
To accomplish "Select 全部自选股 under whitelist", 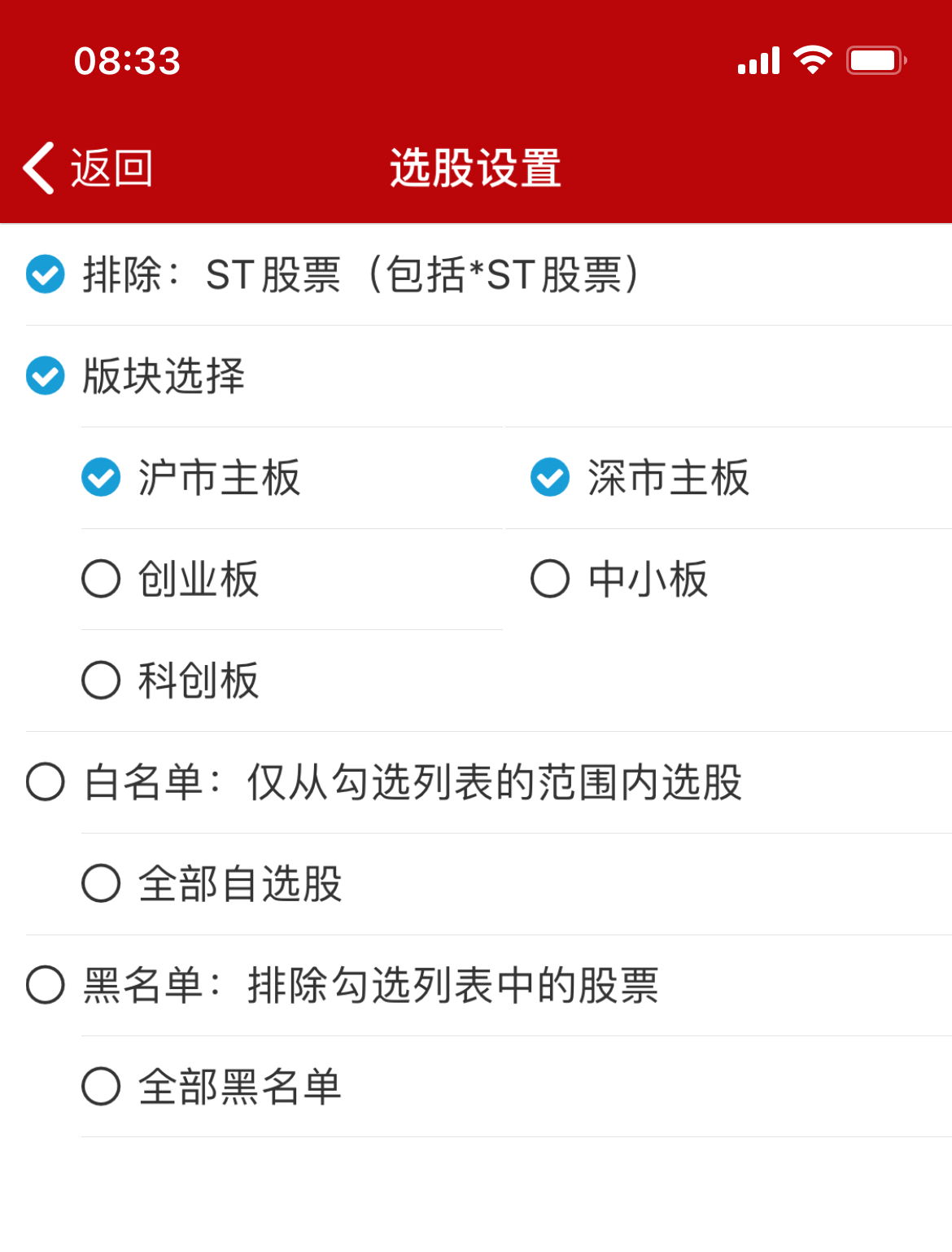I will coord(100,884).
